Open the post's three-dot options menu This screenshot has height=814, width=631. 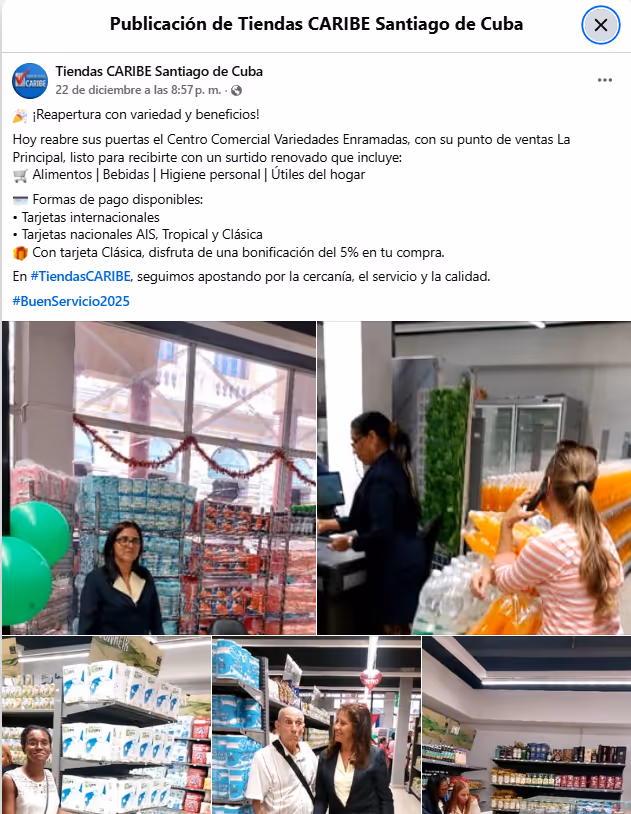coord(604,80)
